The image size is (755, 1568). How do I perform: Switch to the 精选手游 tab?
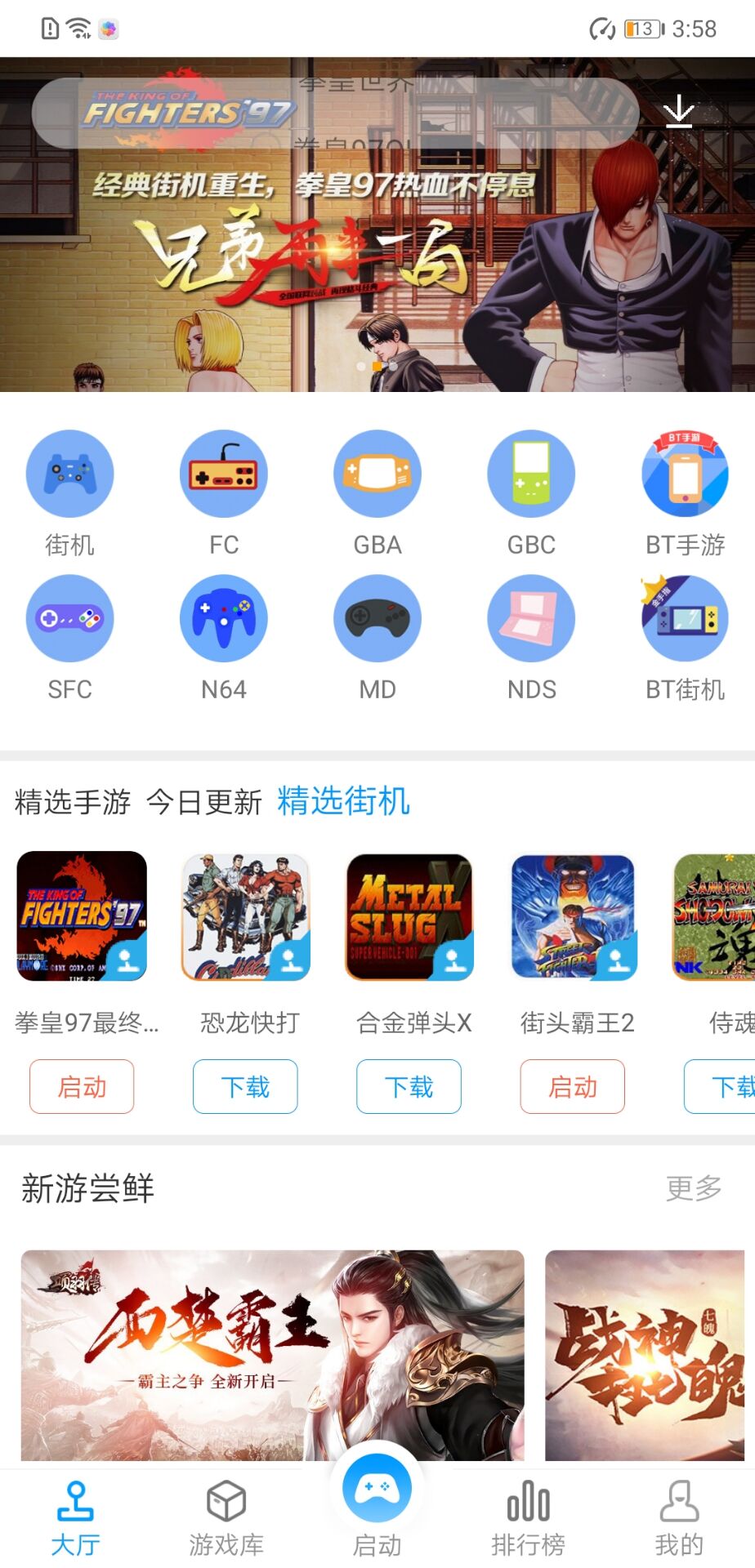pos(72,802)
